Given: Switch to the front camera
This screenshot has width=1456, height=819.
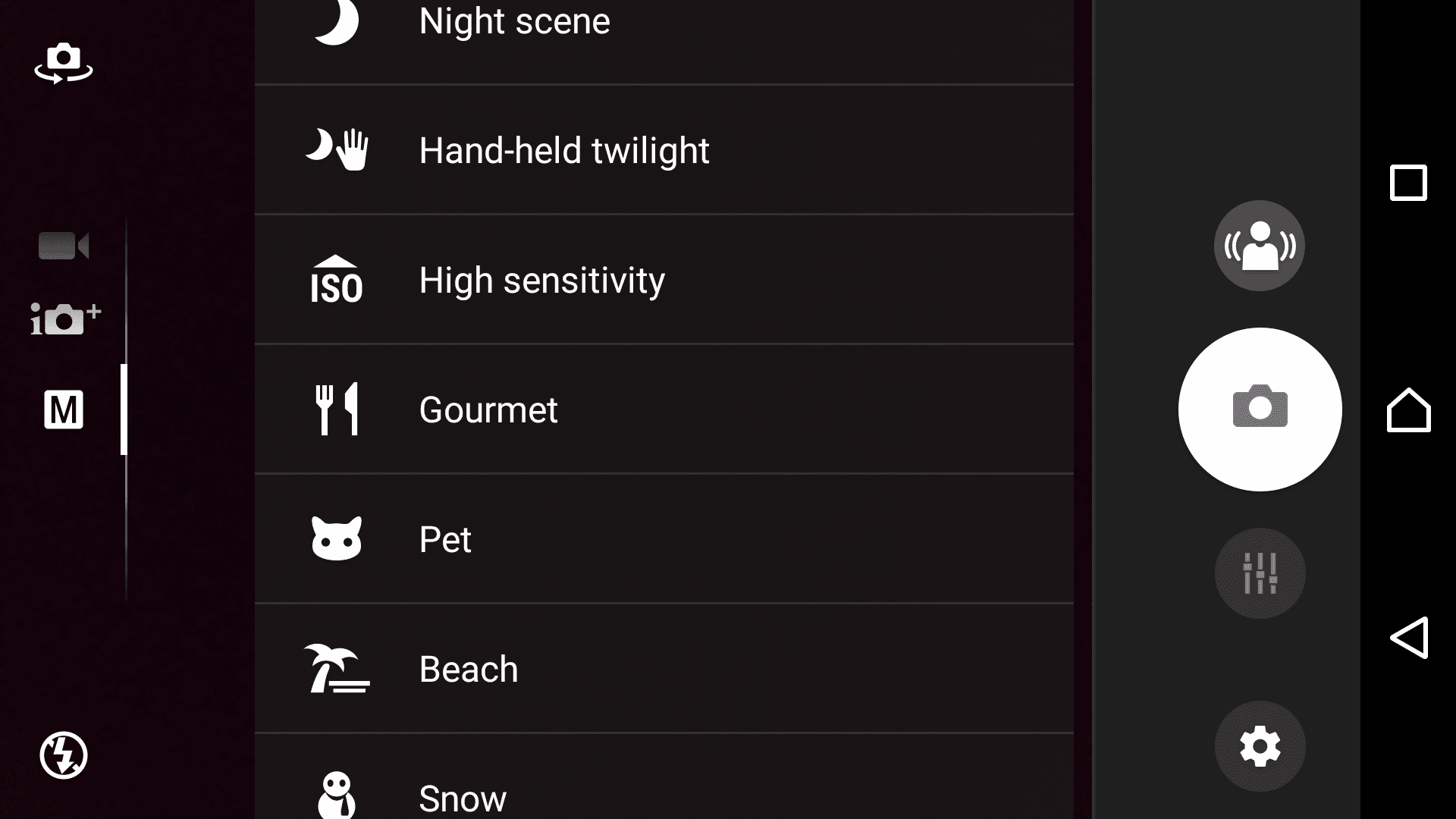Looking at the screenshot, I should pos(64,63).
